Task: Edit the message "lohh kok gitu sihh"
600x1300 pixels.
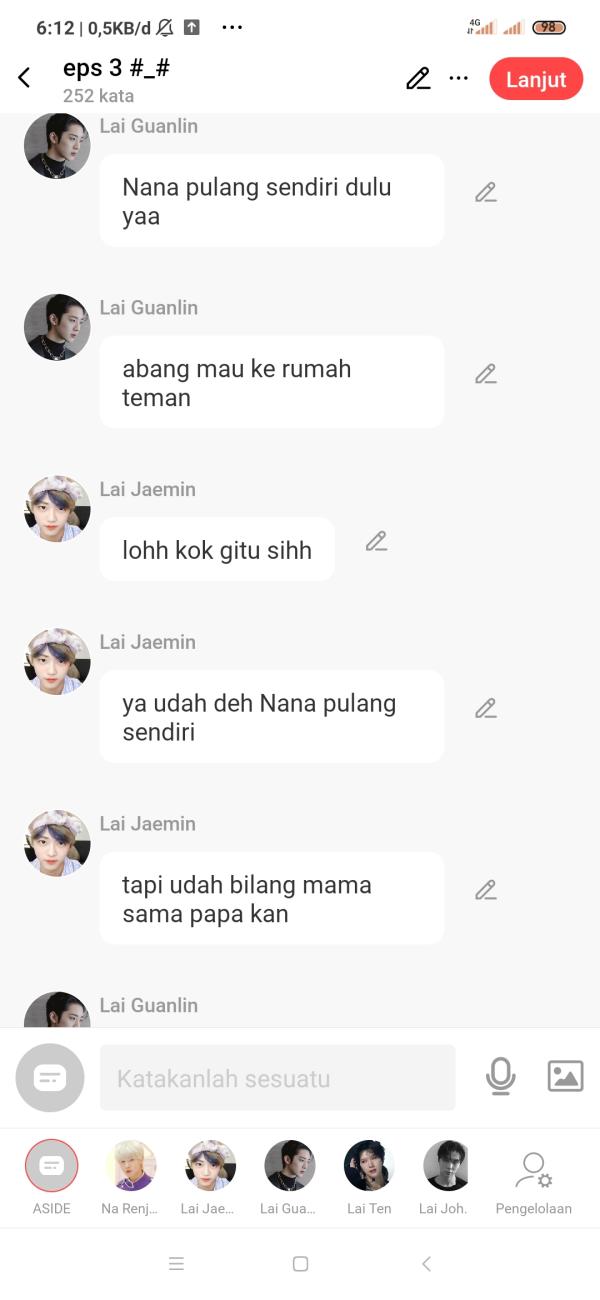Action: click(376, 541)
